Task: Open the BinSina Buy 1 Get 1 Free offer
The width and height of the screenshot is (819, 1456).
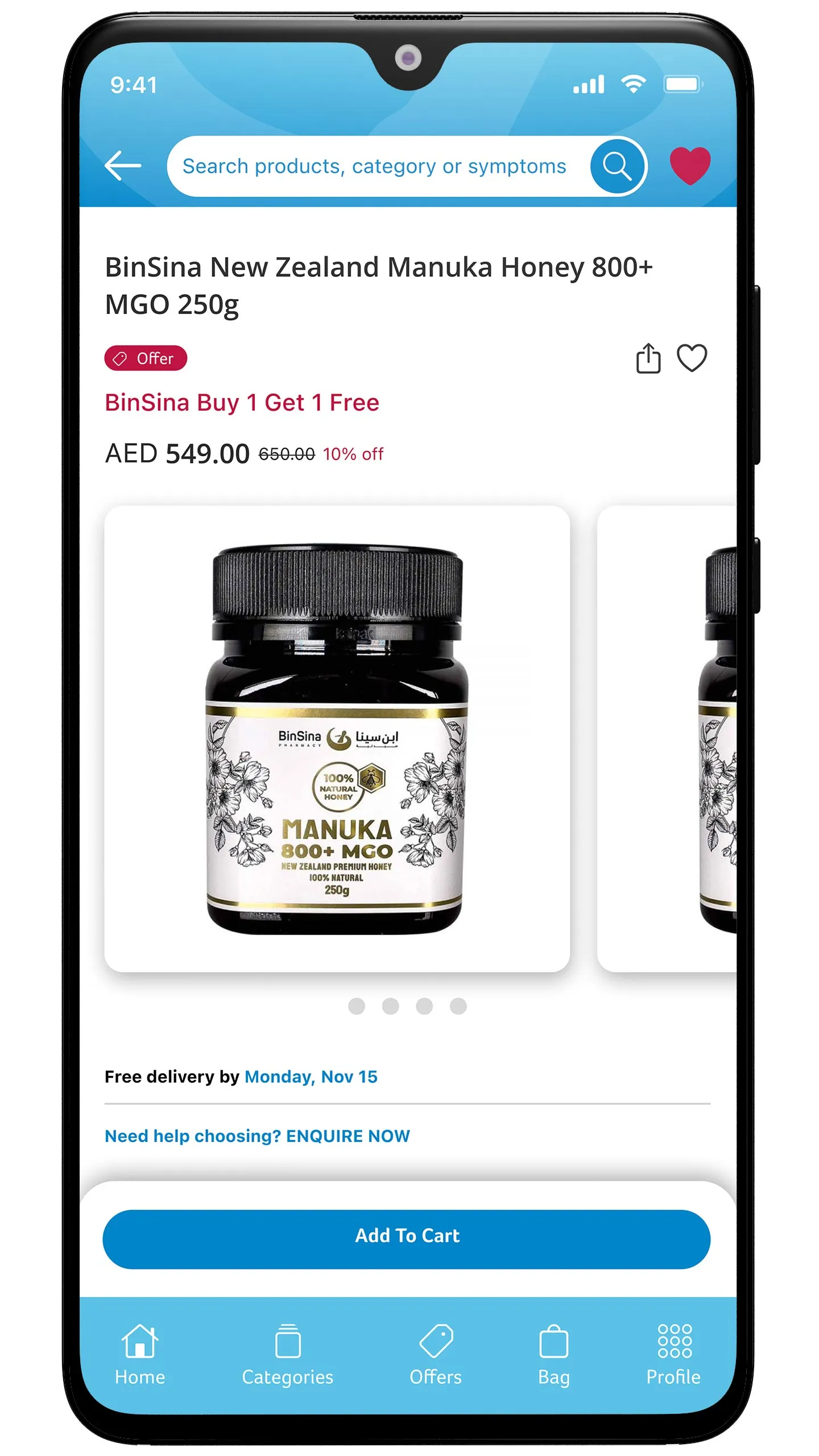Action: 242,403
